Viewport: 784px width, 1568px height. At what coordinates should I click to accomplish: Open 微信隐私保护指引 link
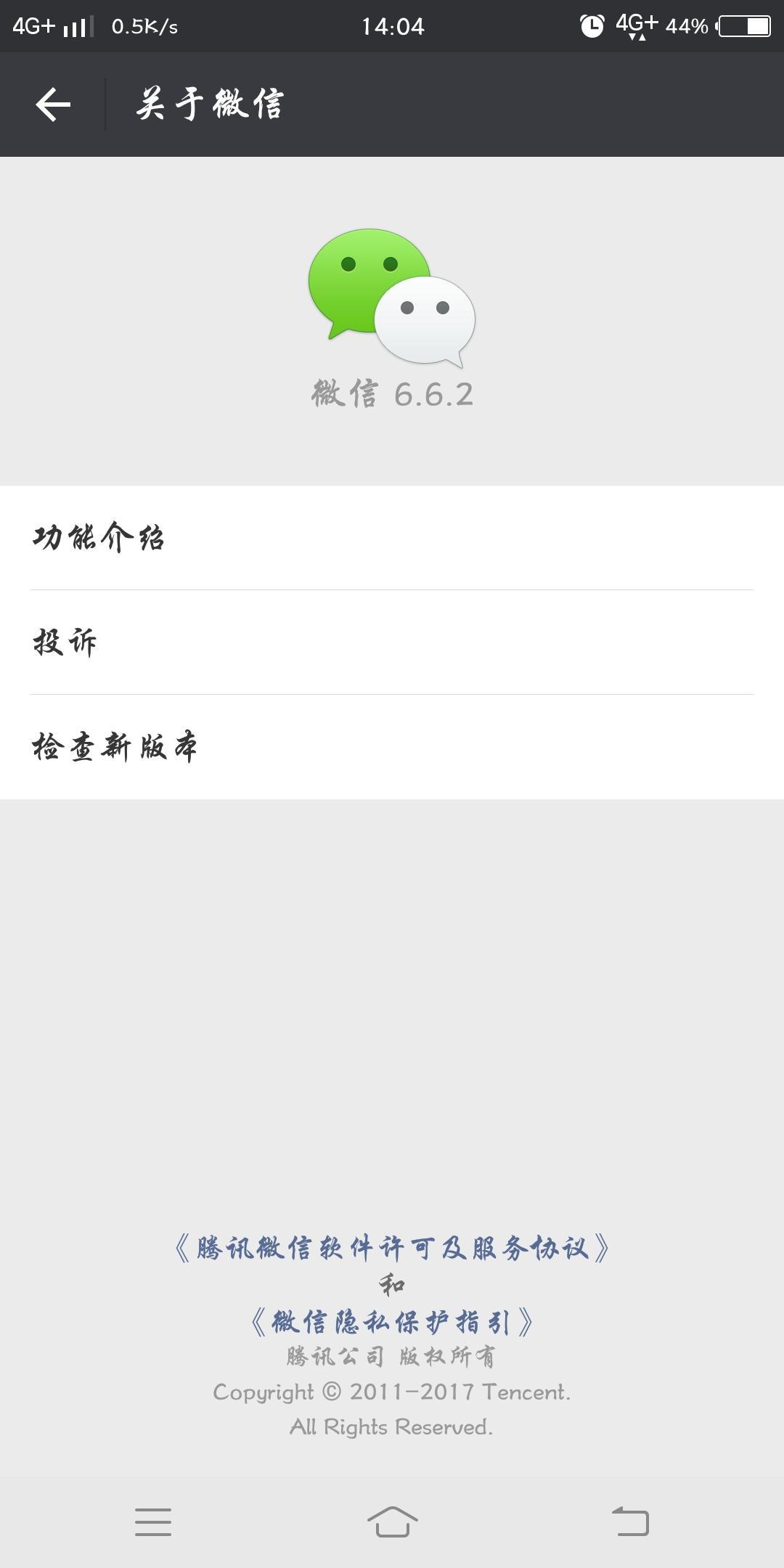click(392, 1322)
